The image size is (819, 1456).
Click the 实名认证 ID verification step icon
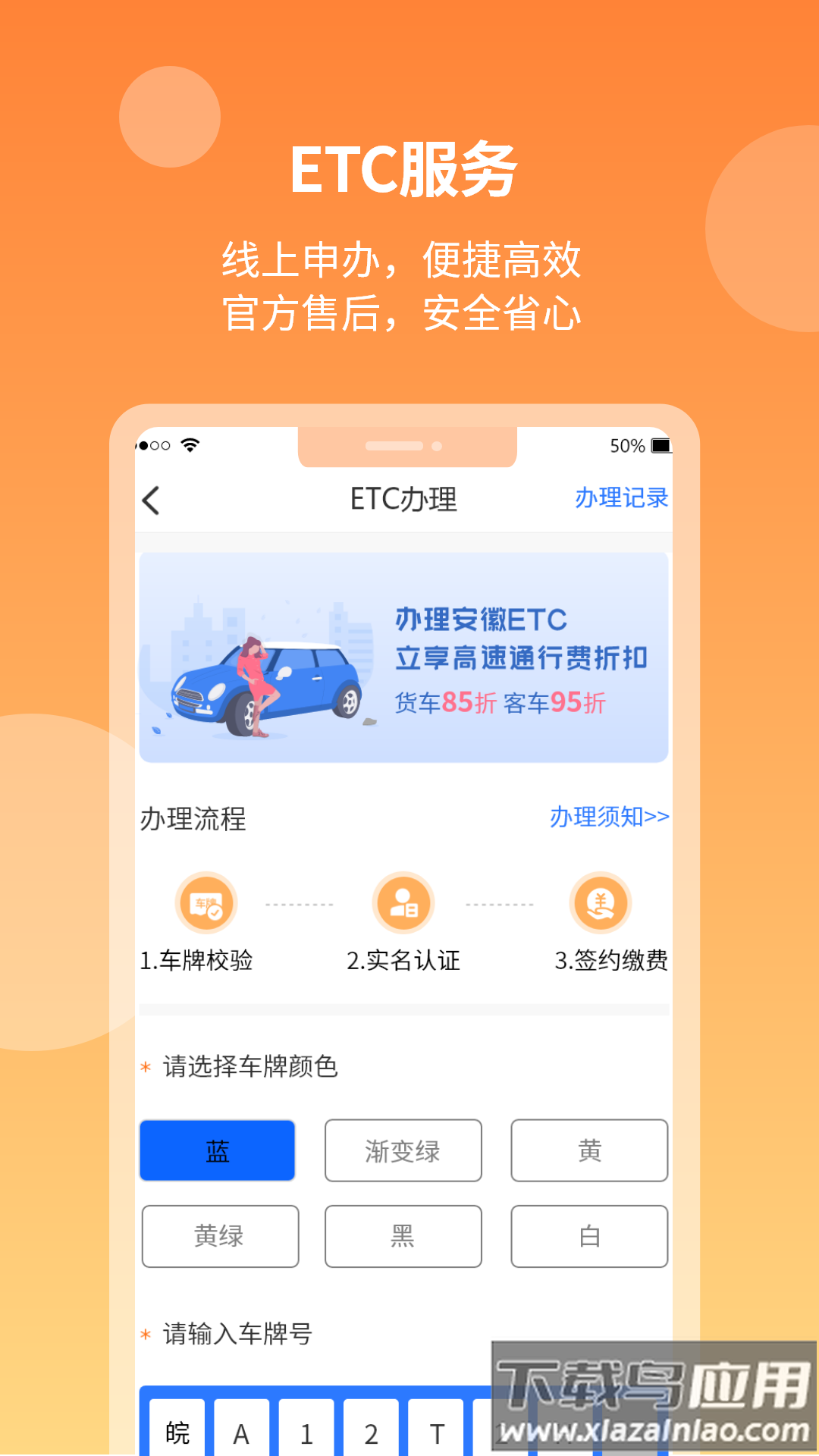[x=403, y=903]
